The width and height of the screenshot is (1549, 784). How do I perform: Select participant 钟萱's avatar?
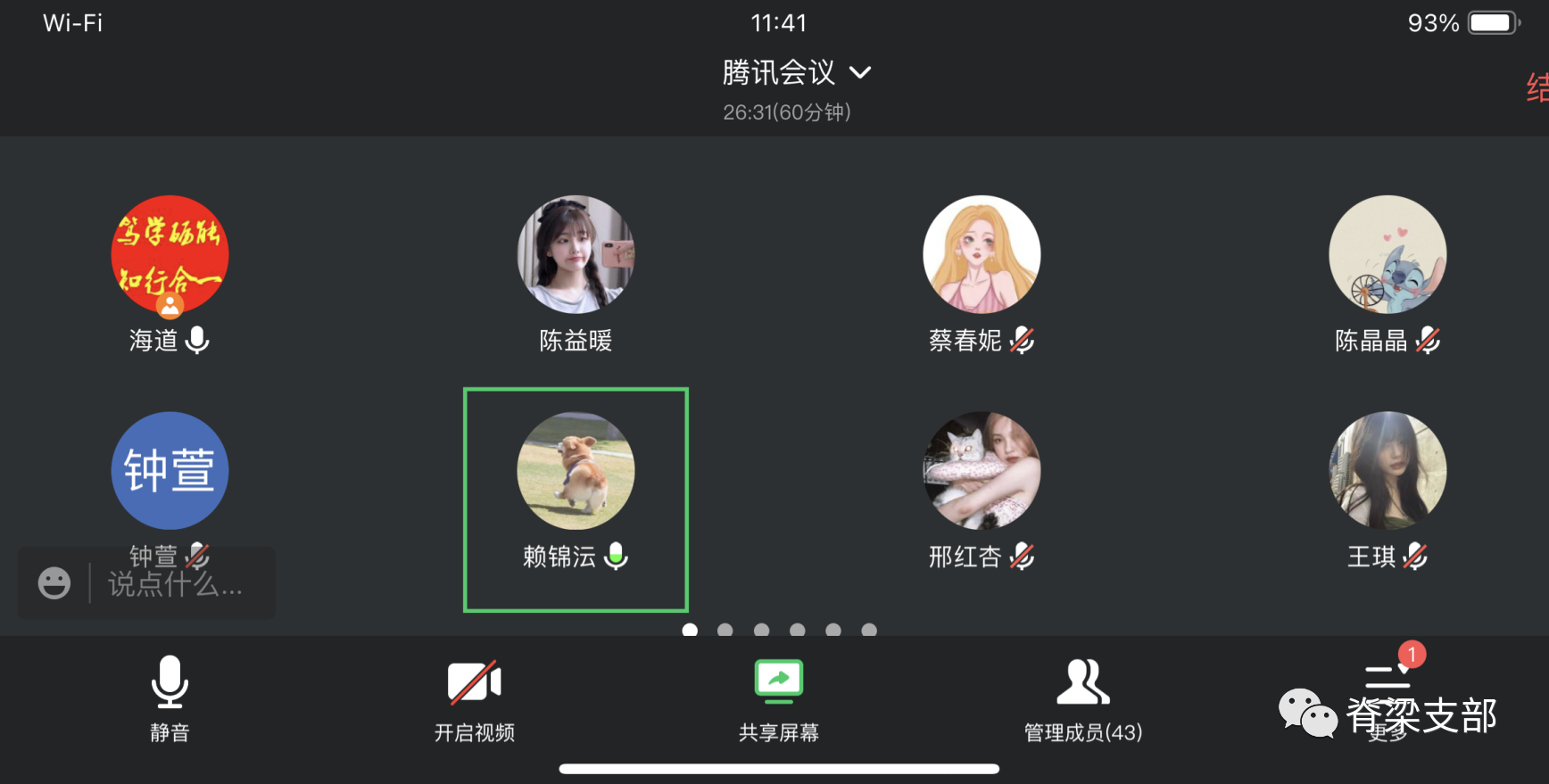(x=170, y=470)
